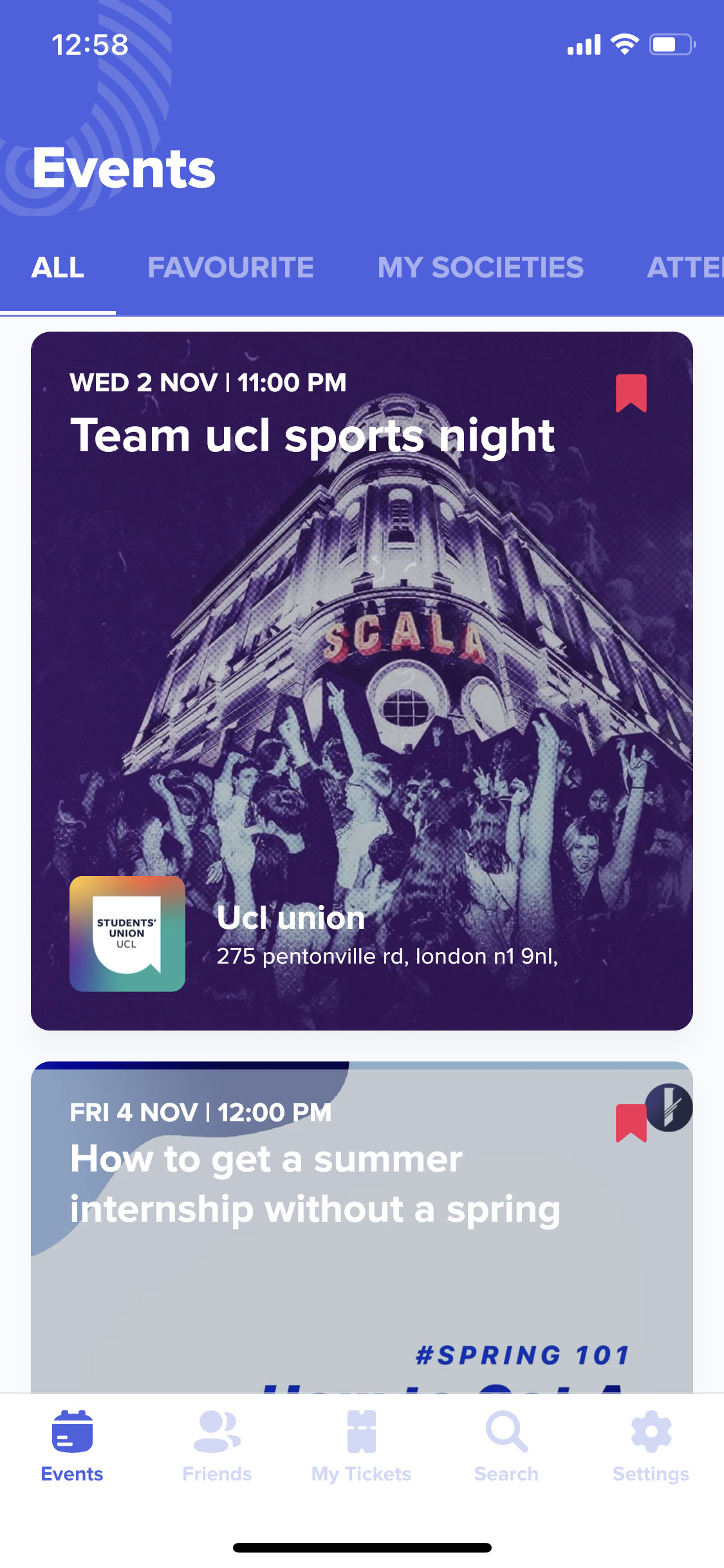Open My Tickets
The width and height of the screenshot is (724, 1568).
pyautogui.click(x=361, y=1444)
